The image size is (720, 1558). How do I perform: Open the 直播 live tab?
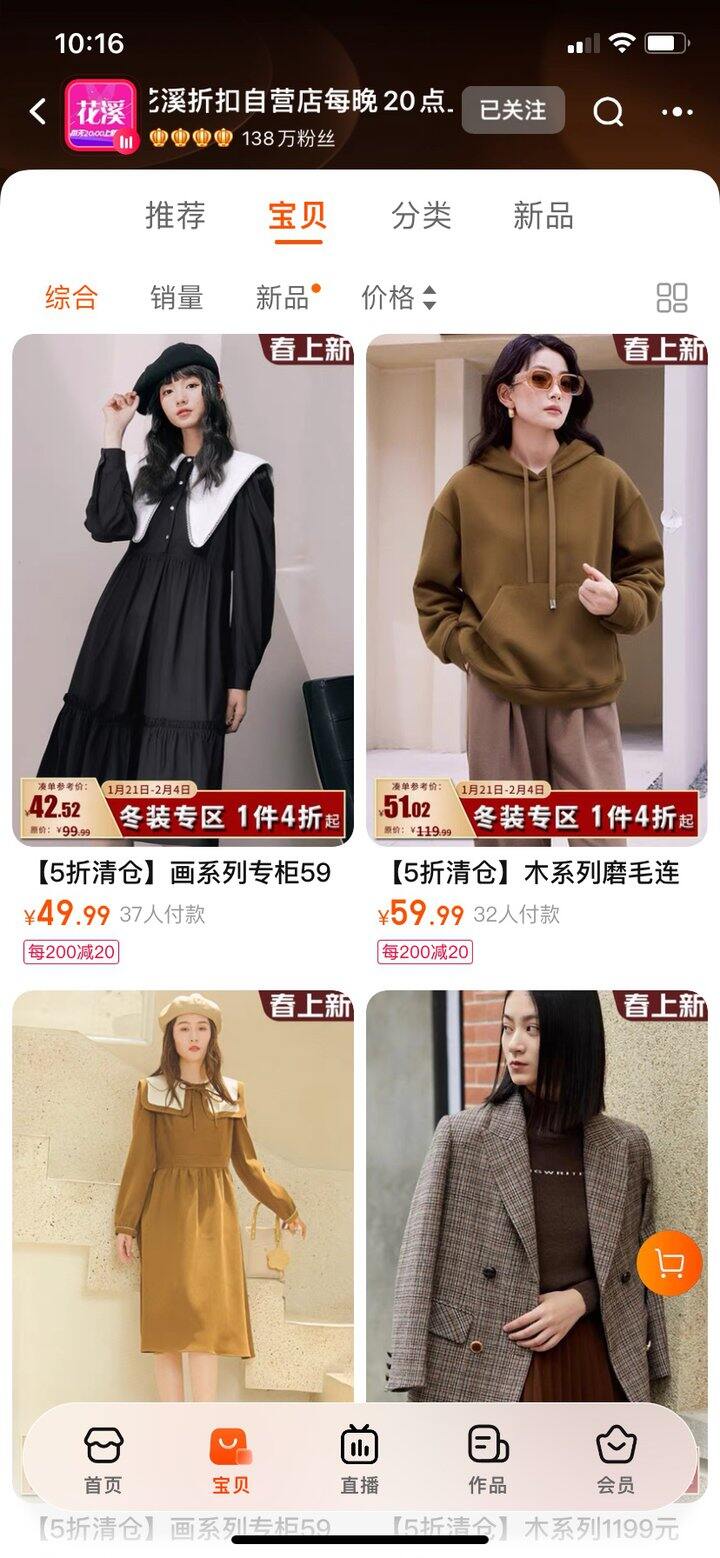[x=359, y=1460]
